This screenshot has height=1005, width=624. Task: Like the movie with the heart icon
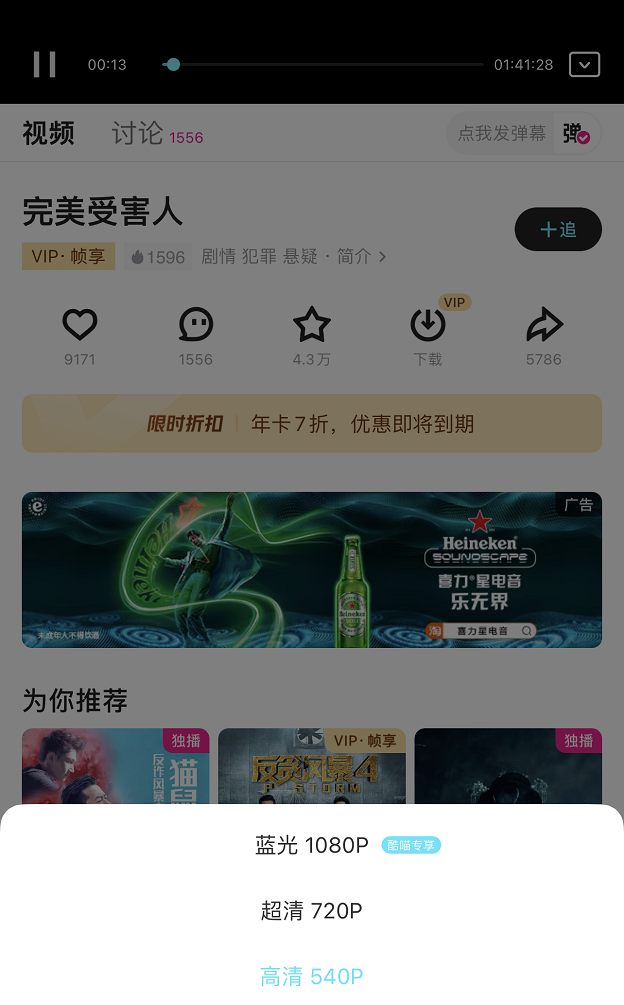coord(80,325)
